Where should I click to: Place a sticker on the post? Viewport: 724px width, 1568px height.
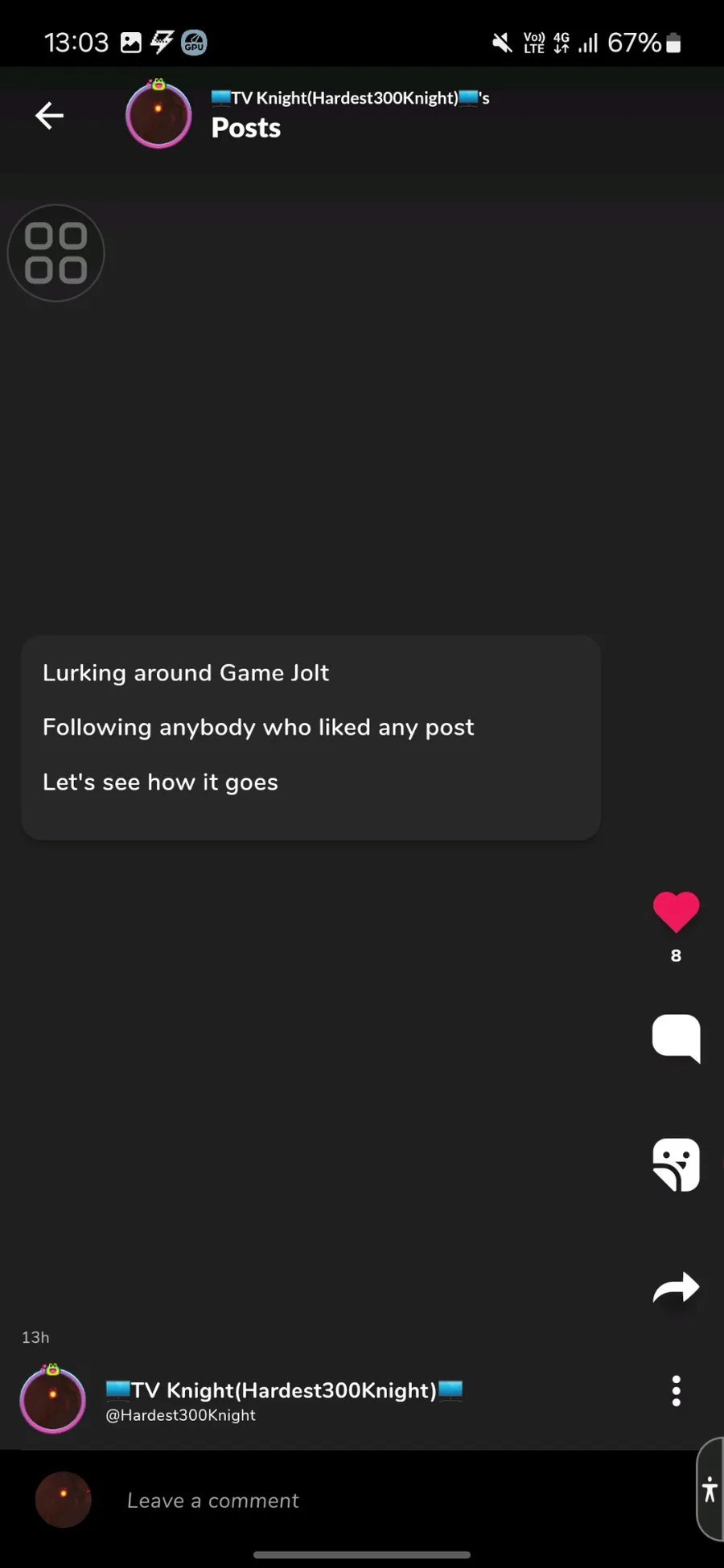[x=676, y=1164]
